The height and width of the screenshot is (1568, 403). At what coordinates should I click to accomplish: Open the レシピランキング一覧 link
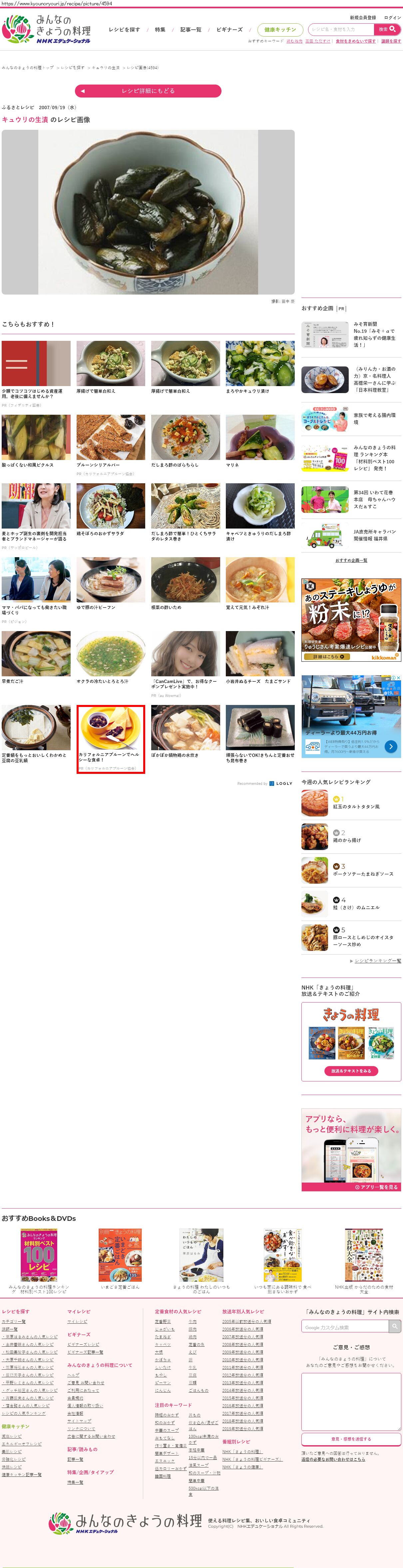point(377,960)
